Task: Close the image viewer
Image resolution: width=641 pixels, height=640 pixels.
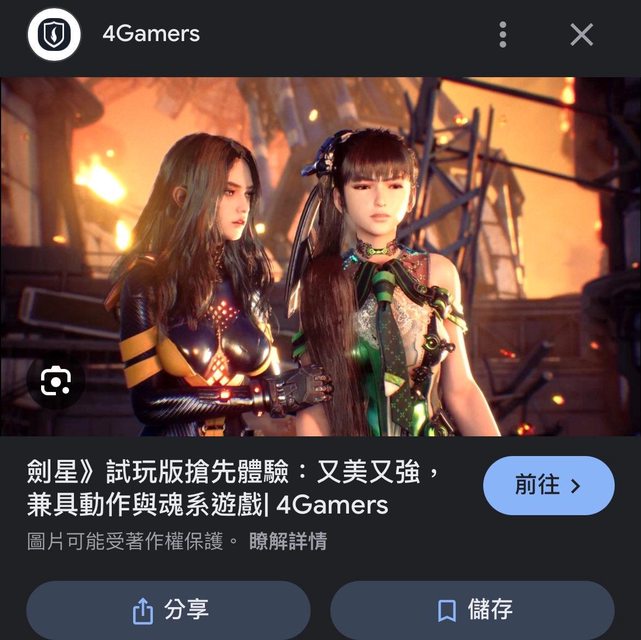Action: tap(581, 35)
